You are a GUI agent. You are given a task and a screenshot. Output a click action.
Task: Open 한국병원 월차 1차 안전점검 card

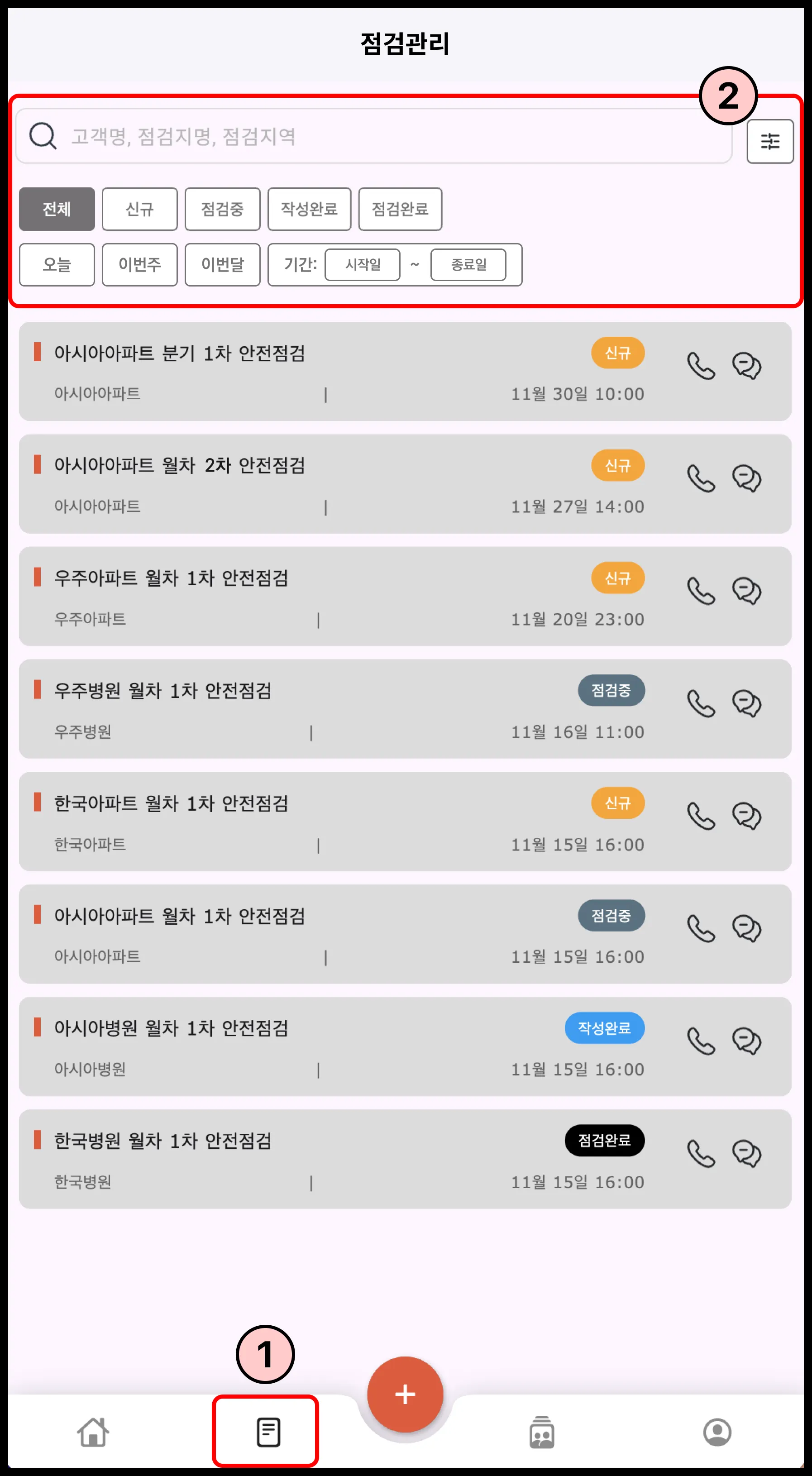tap(287, 1159)
